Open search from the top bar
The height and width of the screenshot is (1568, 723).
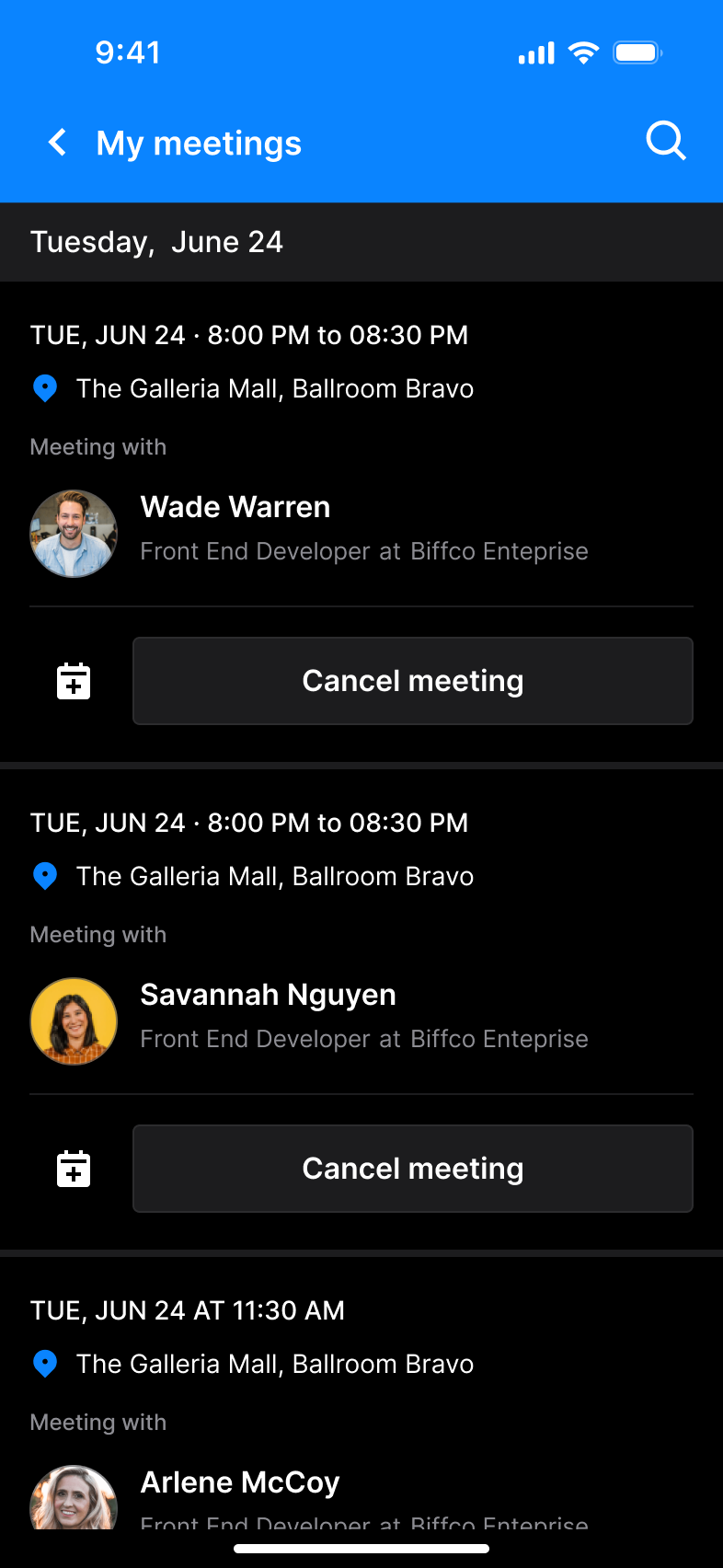coord(665,142)
